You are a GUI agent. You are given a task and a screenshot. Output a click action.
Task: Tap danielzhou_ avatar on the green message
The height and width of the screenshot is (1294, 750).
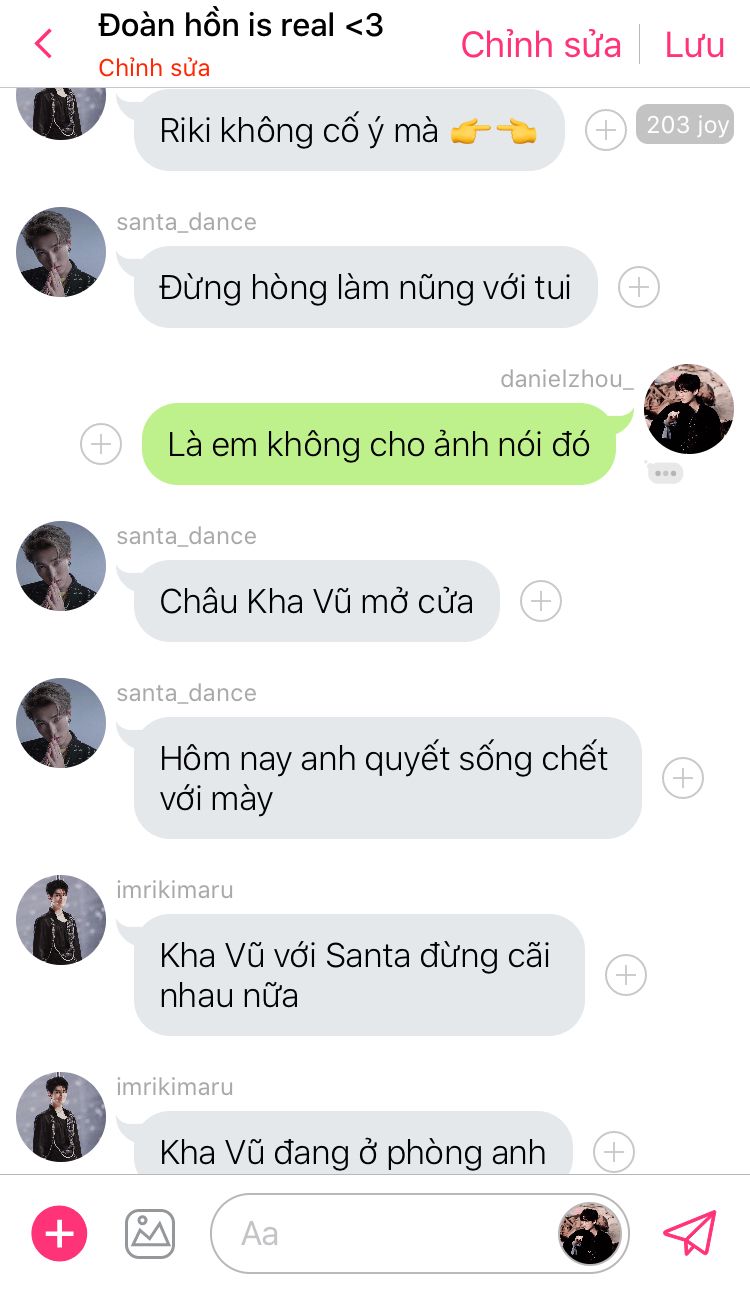tap(689, 409)
